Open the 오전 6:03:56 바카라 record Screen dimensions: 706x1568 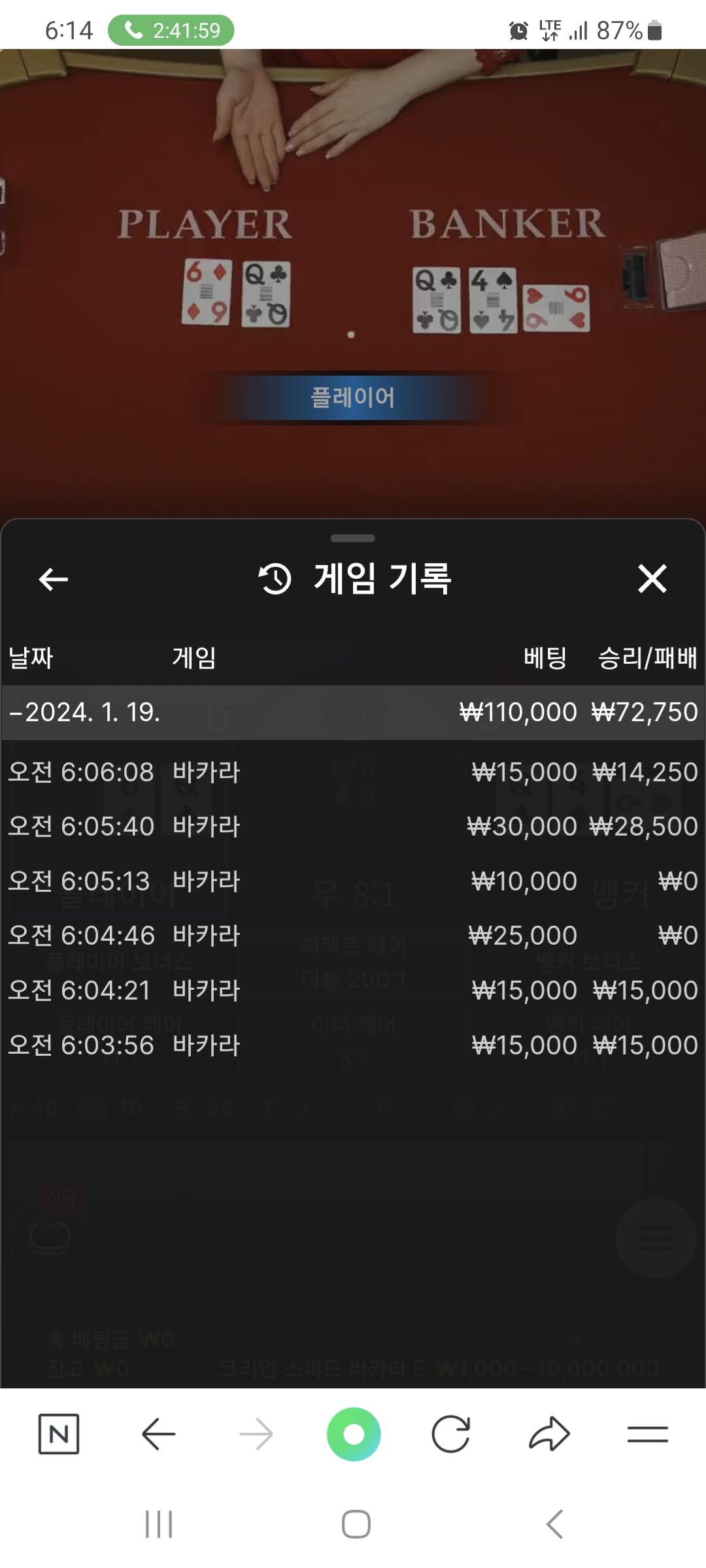(353, 1045)
